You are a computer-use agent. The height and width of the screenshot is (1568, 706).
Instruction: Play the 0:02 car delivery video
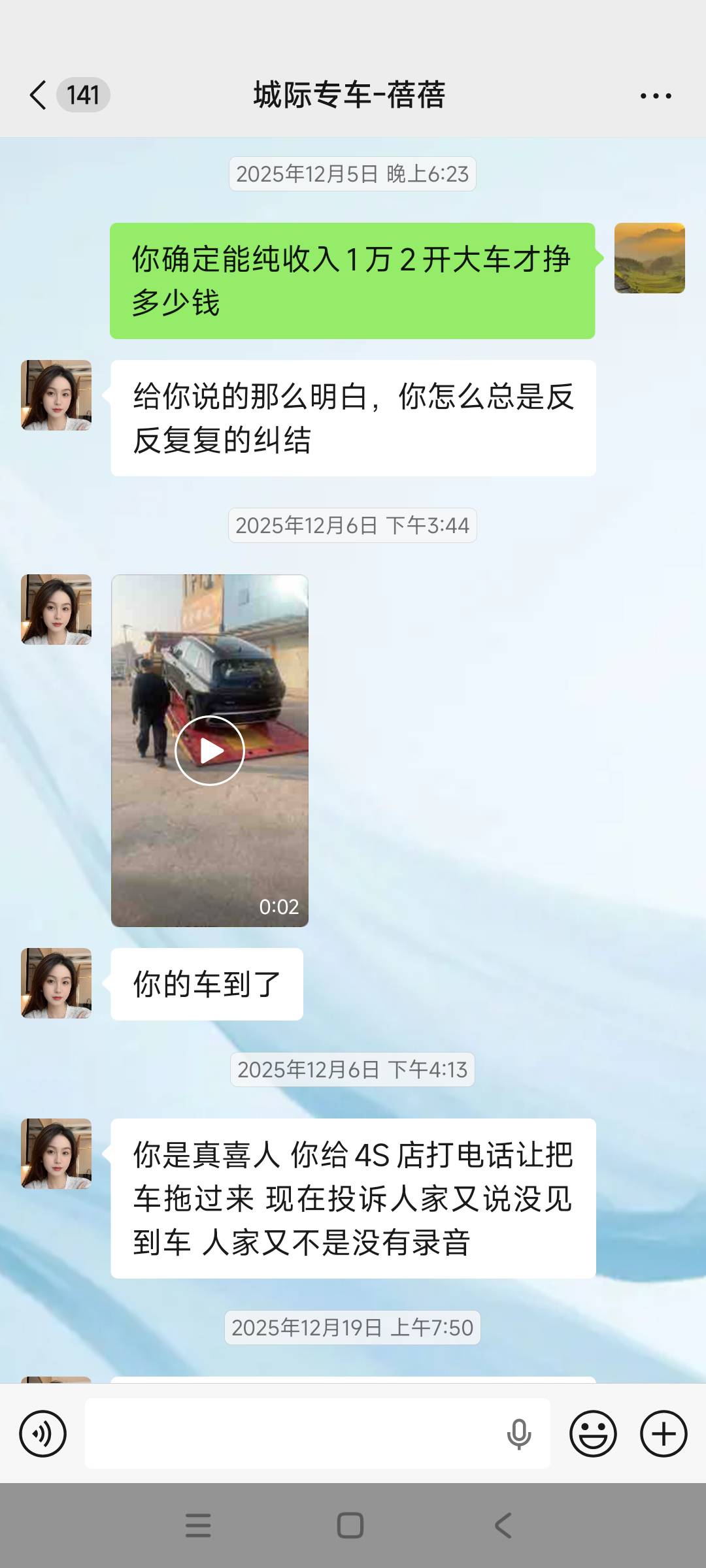click(x=209, y=749)
